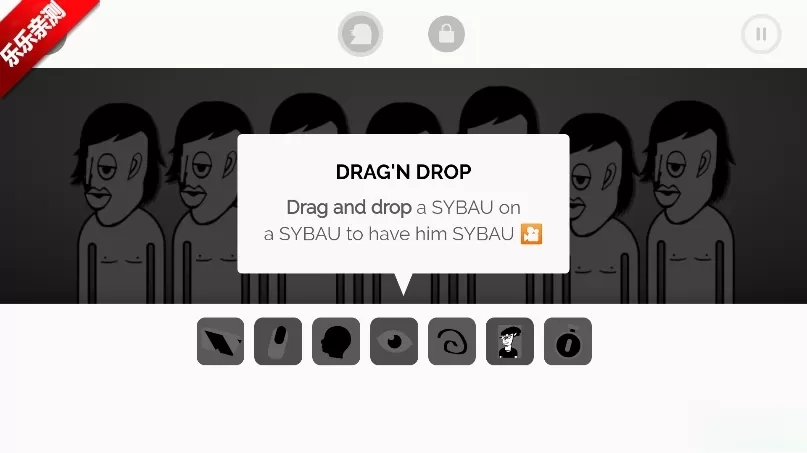Pause the game
807x453 pixels.
[x=761, y=34]
